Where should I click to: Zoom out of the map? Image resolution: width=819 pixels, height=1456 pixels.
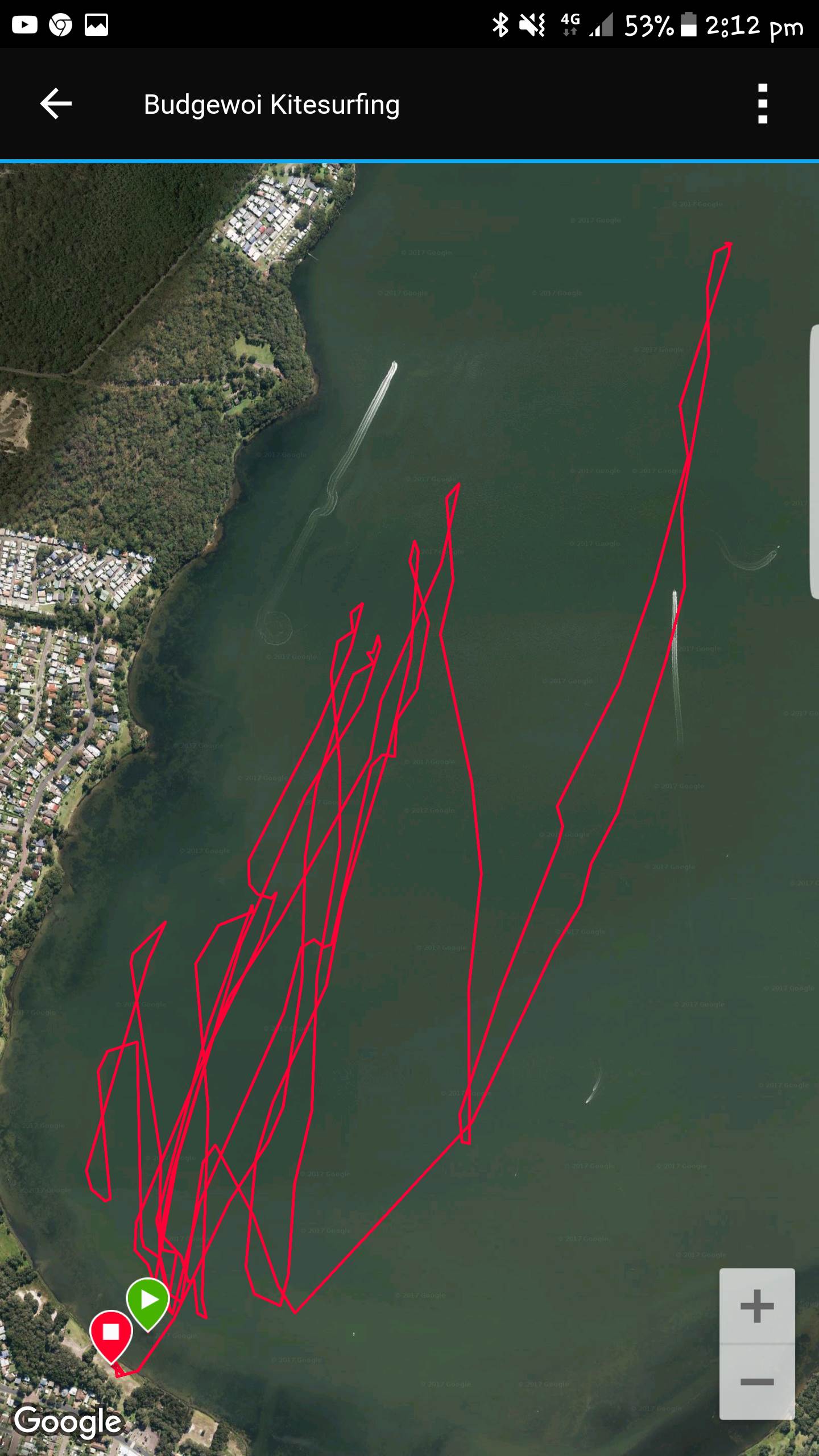click(757, 1382)
